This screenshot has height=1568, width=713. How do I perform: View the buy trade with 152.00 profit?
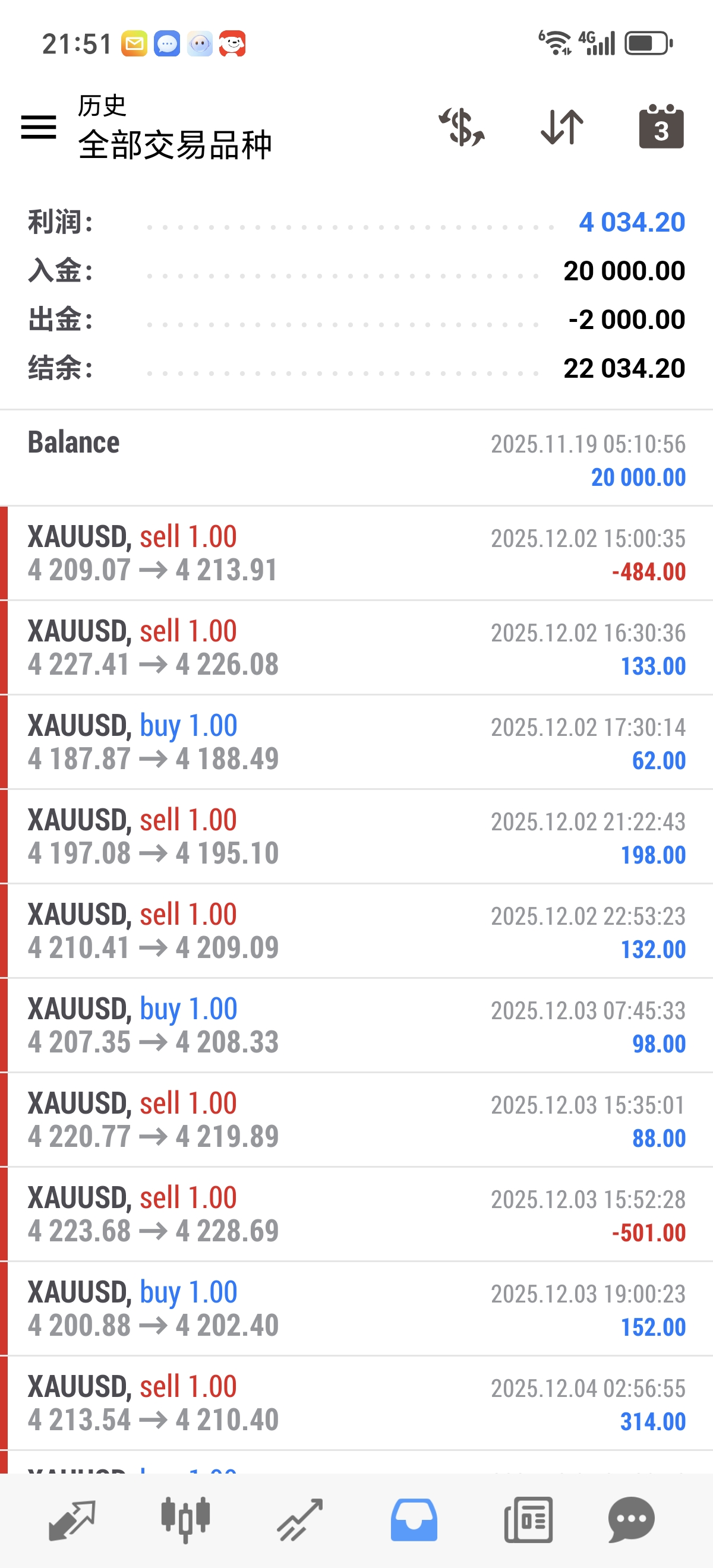coord(356,1308)
